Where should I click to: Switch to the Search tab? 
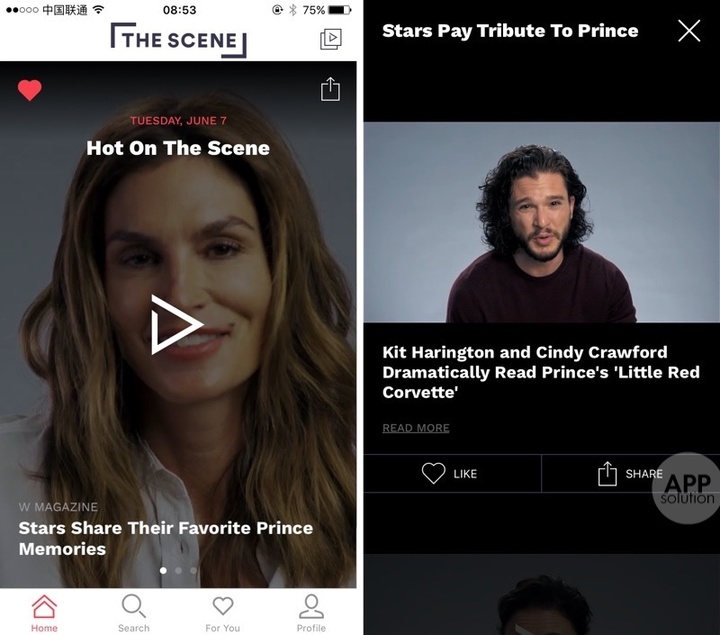click(133, 612)
